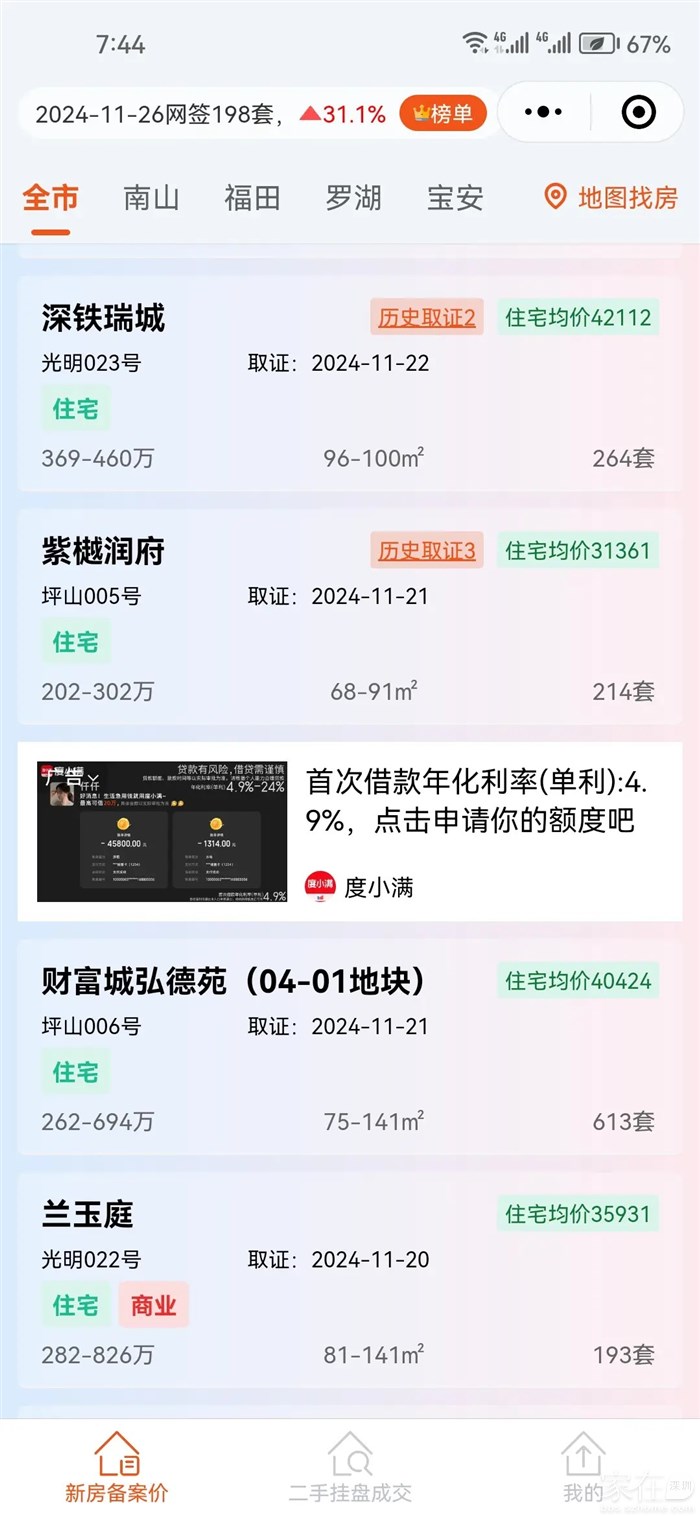Open the 财富城弘德苑 listing card
Image resolution: width=700 pixels, height=1516 pixels.
click(250, 1060)
